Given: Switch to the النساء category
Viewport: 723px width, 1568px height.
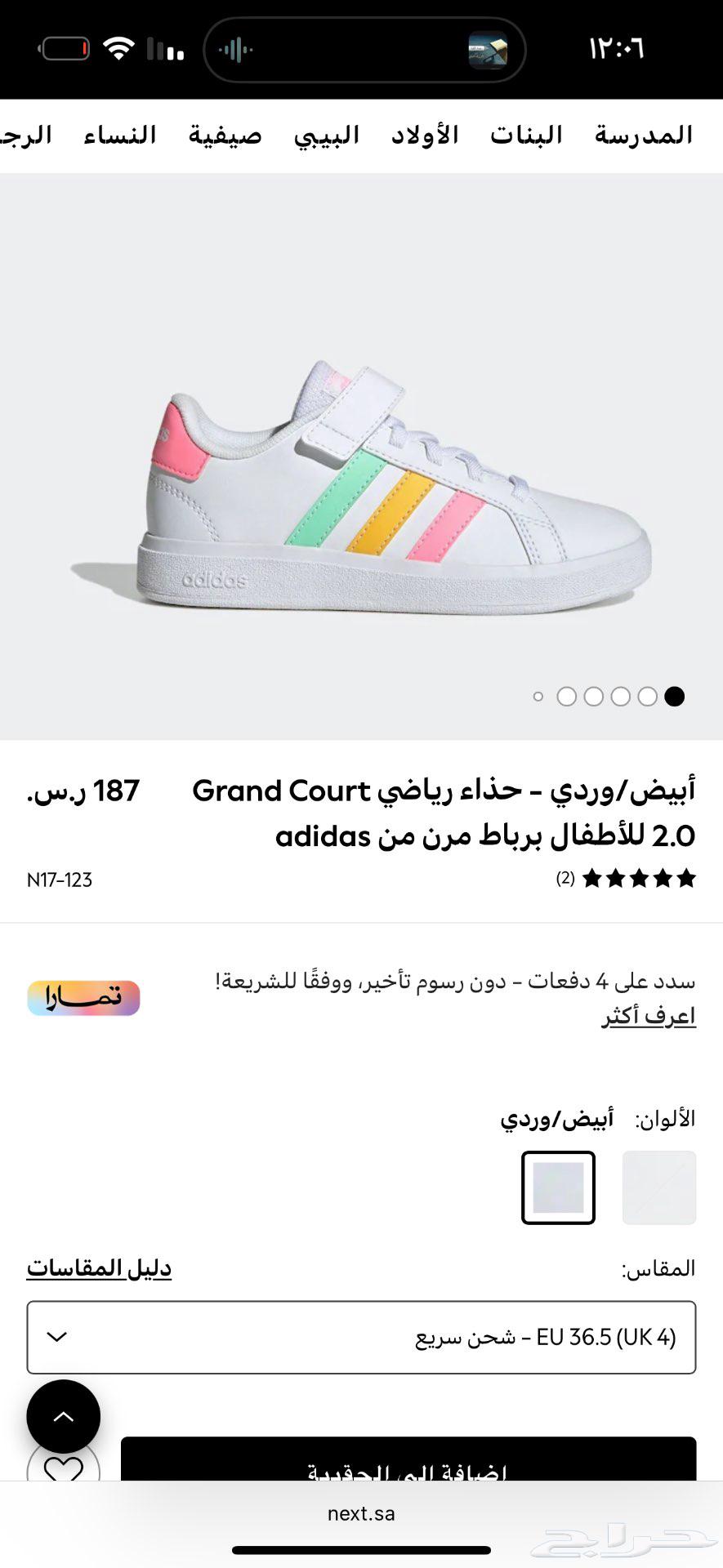Looking at the screenshot, I should click(x=119, y=135).
